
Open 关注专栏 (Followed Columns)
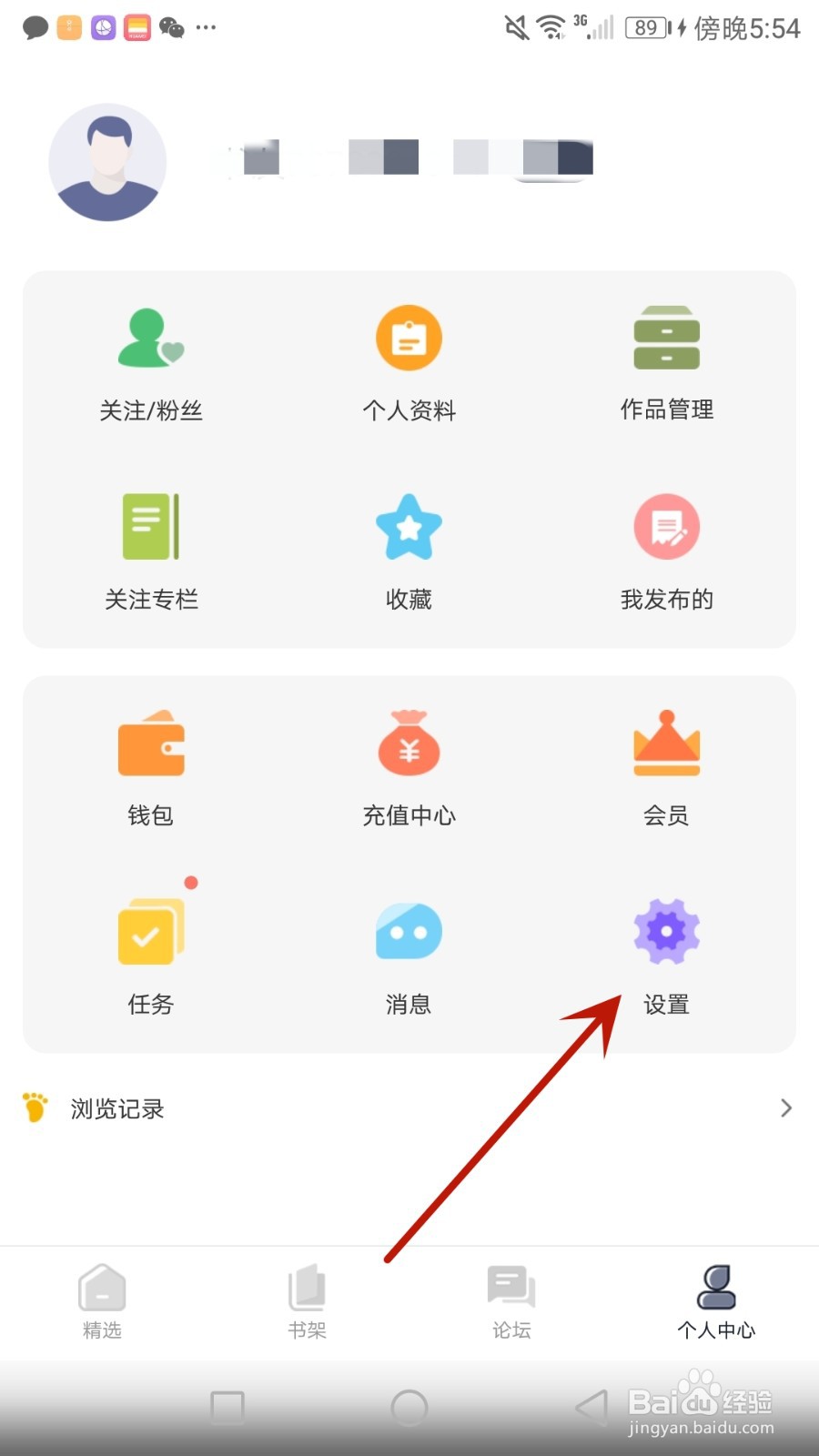(x=150, y=551)
